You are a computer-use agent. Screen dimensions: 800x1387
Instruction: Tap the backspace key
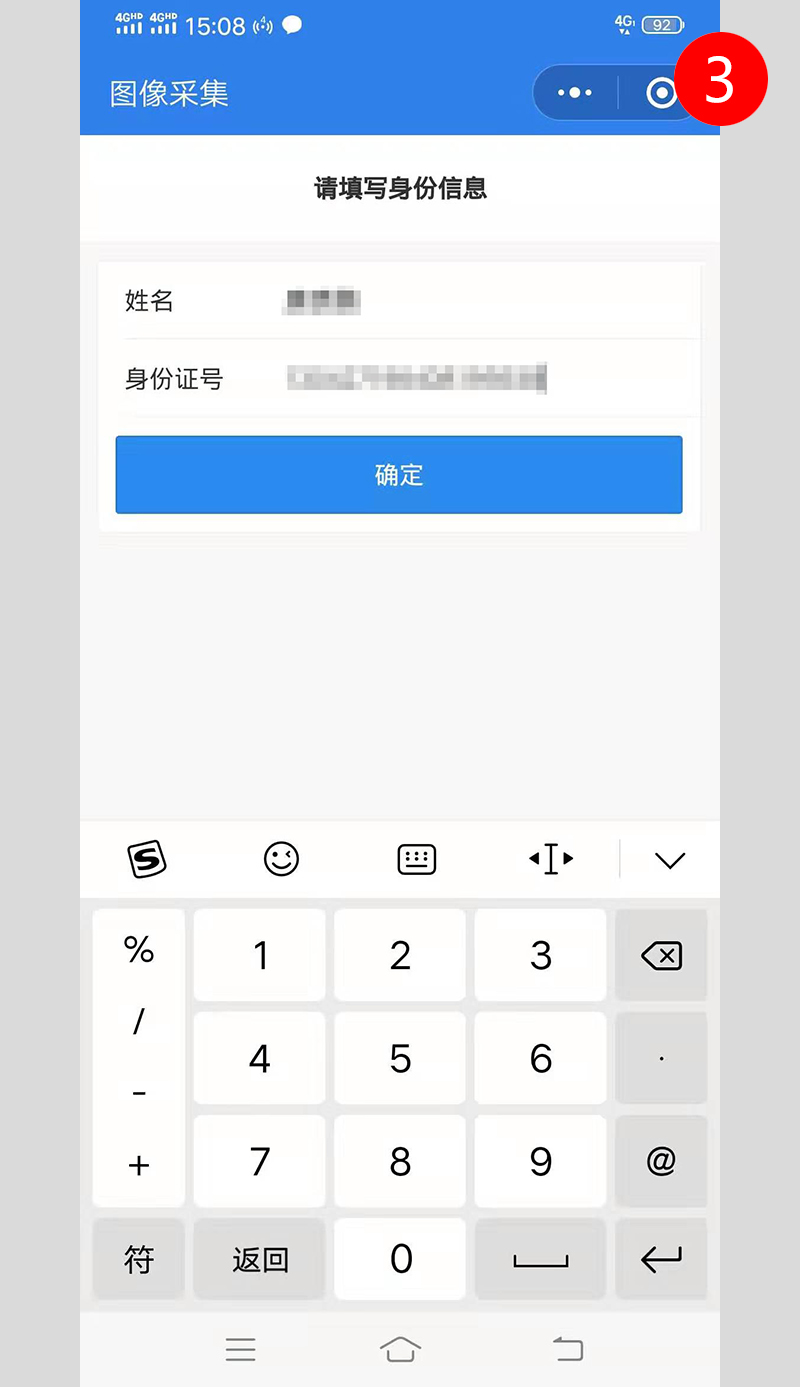pyautogui.click(x=661, y=956)
